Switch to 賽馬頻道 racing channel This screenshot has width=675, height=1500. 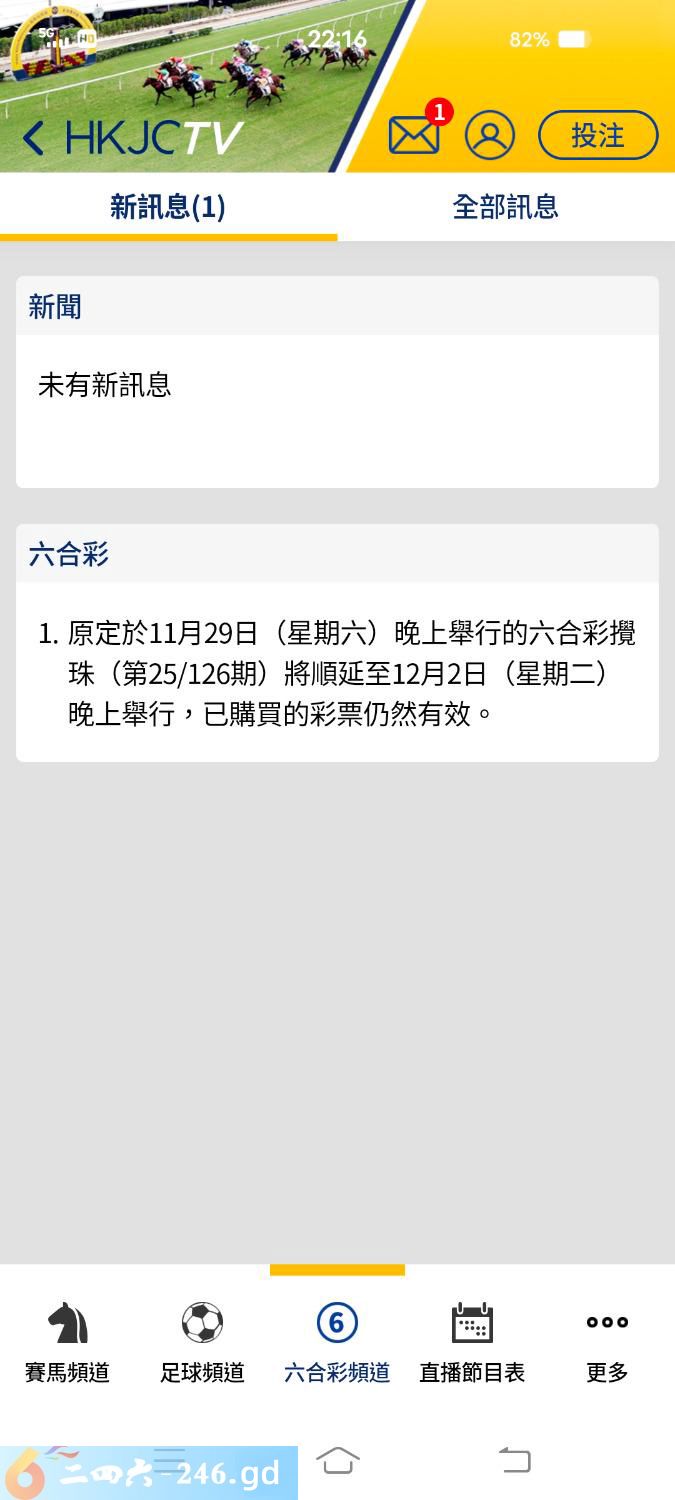click(x=67, y=1342)
